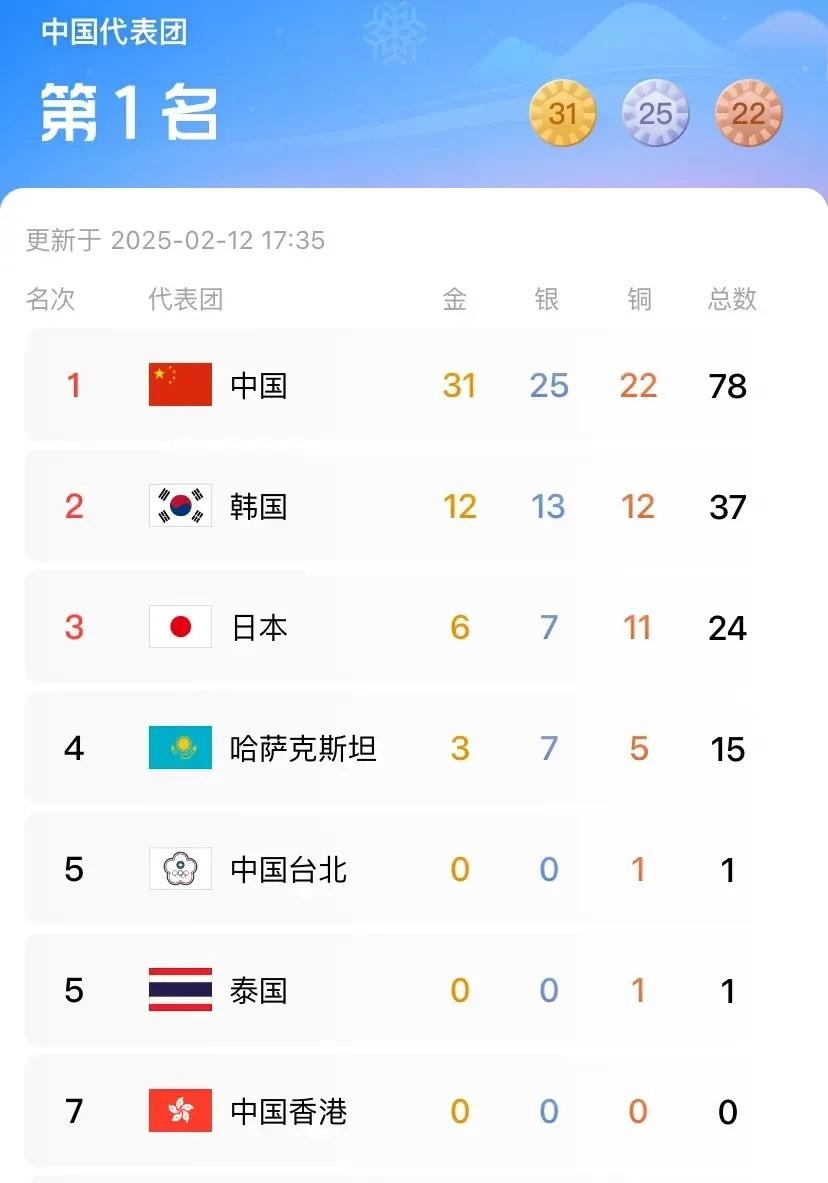Click the 总数 column header

[729, 299]
